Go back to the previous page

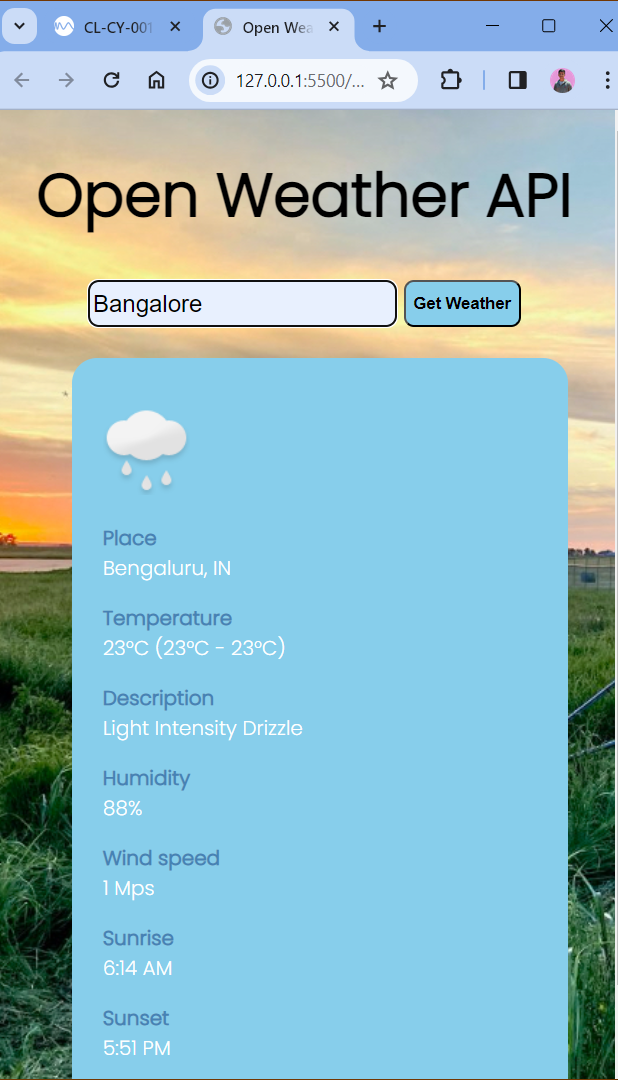coord(22,81)
